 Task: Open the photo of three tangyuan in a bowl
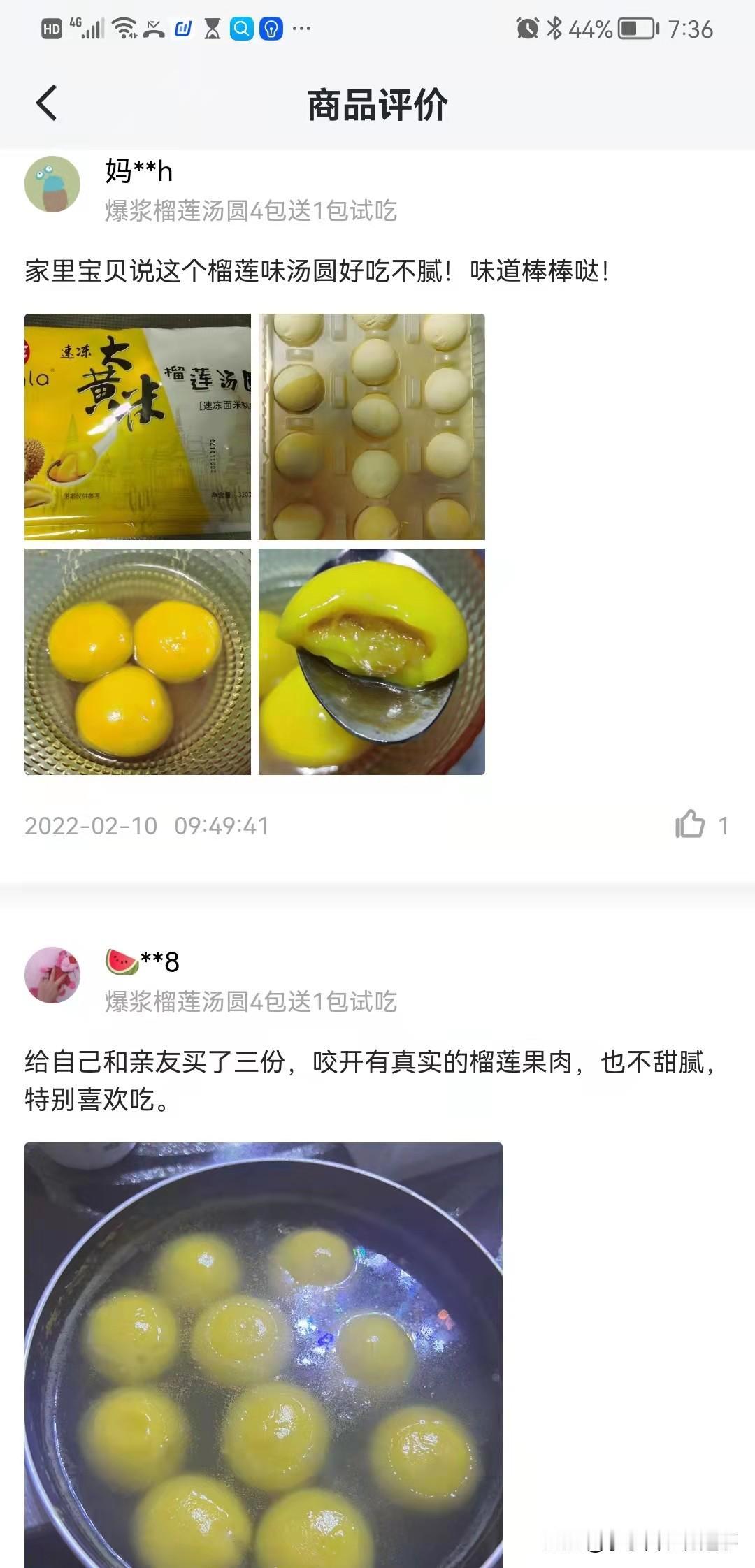[138, 661]
